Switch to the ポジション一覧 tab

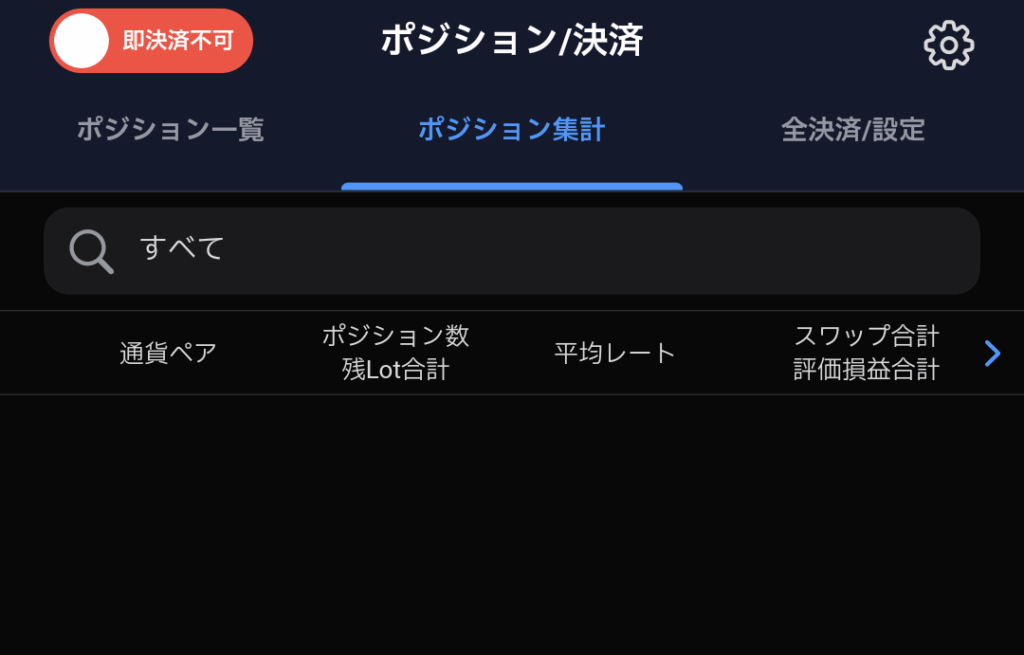[x=170, y=130]
